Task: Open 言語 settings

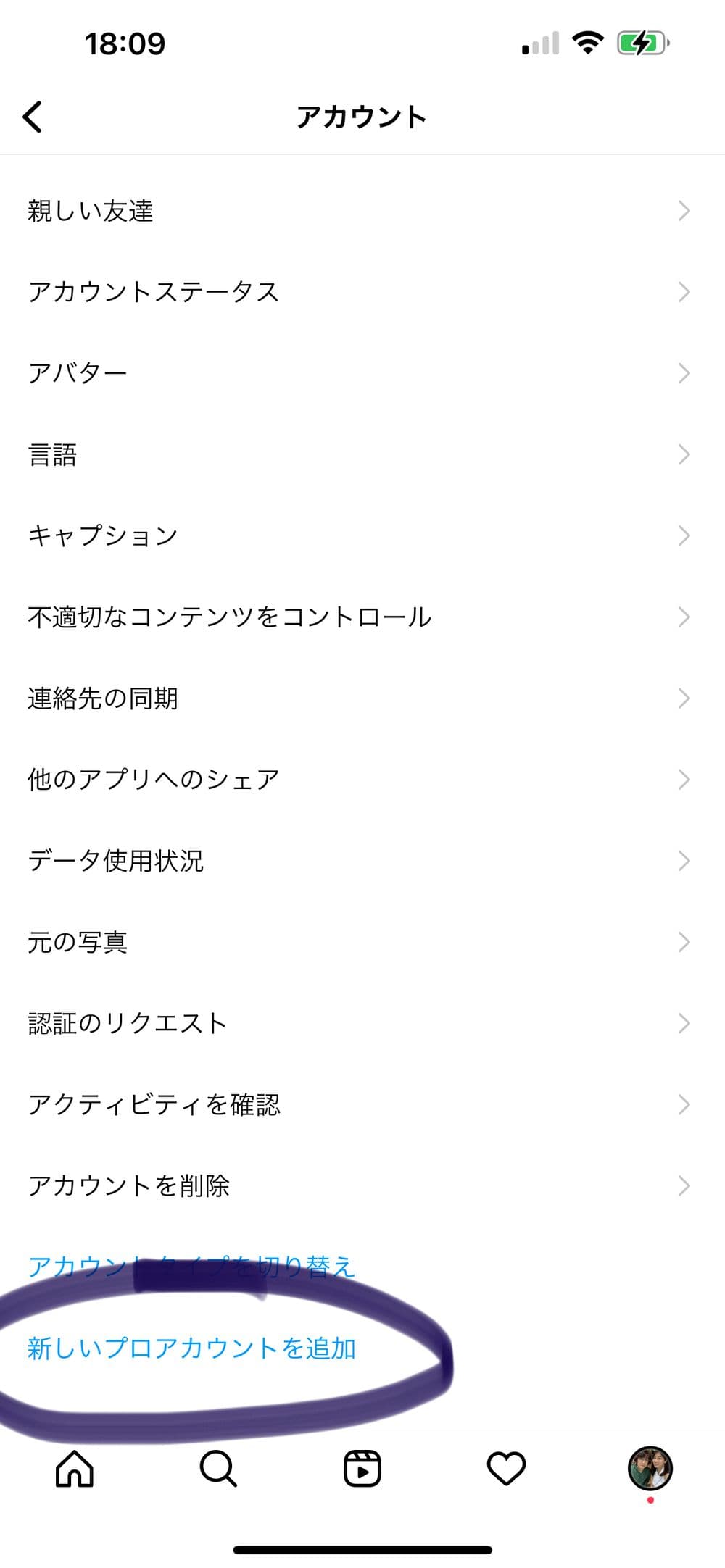Action: (52, 454)
